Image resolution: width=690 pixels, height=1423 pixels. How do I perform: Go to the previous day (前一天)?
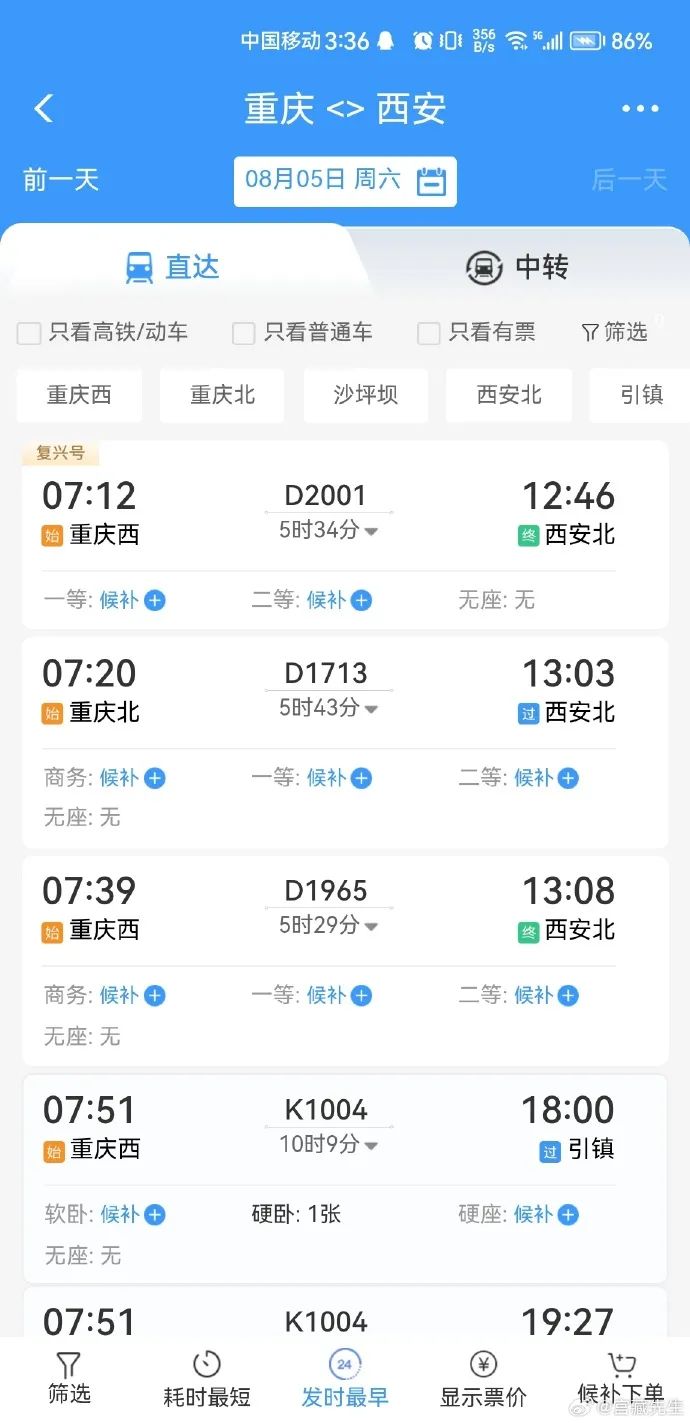point(61,180)
